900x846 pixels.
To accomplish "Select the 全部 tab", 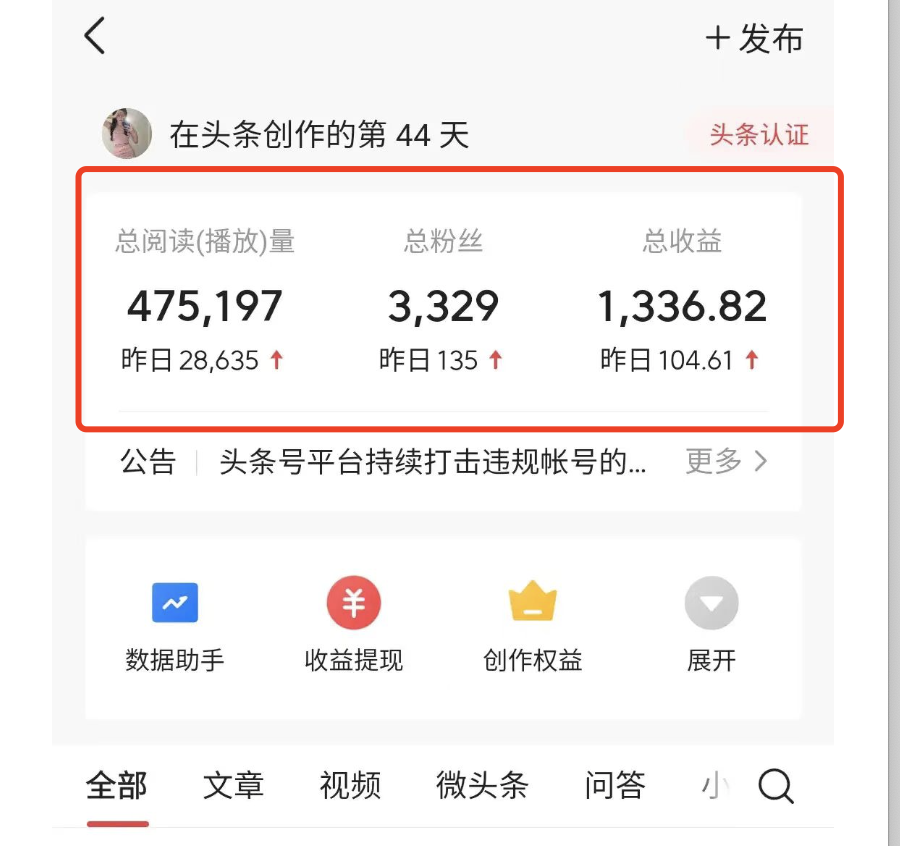I will click(117, 786).
